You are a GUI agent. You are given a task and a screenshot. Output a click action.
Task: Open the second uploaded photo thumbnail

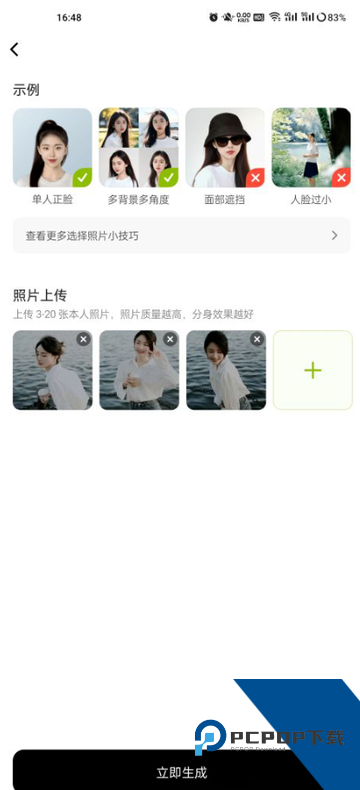click(139, 370)
